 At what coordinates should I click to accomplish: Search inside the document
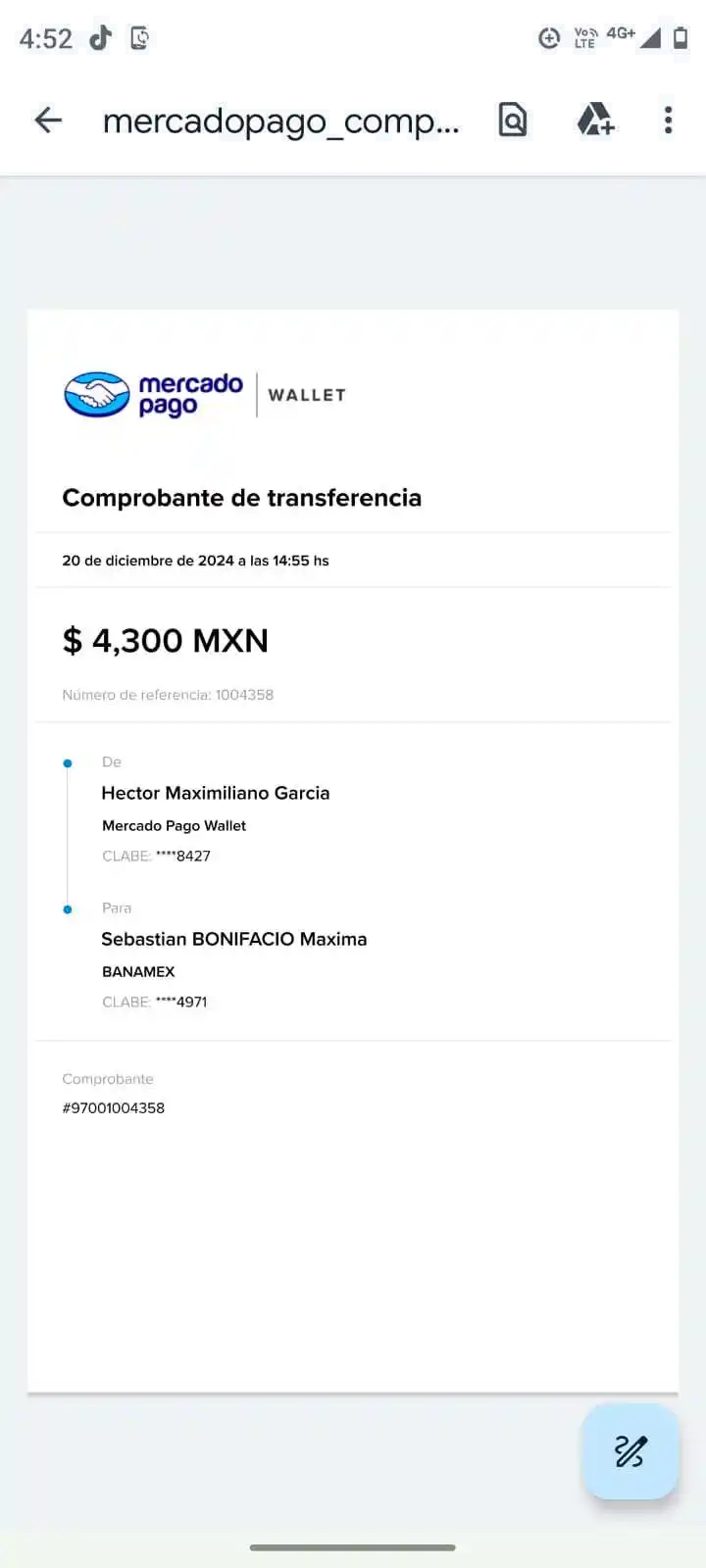[x=513, y=121]
